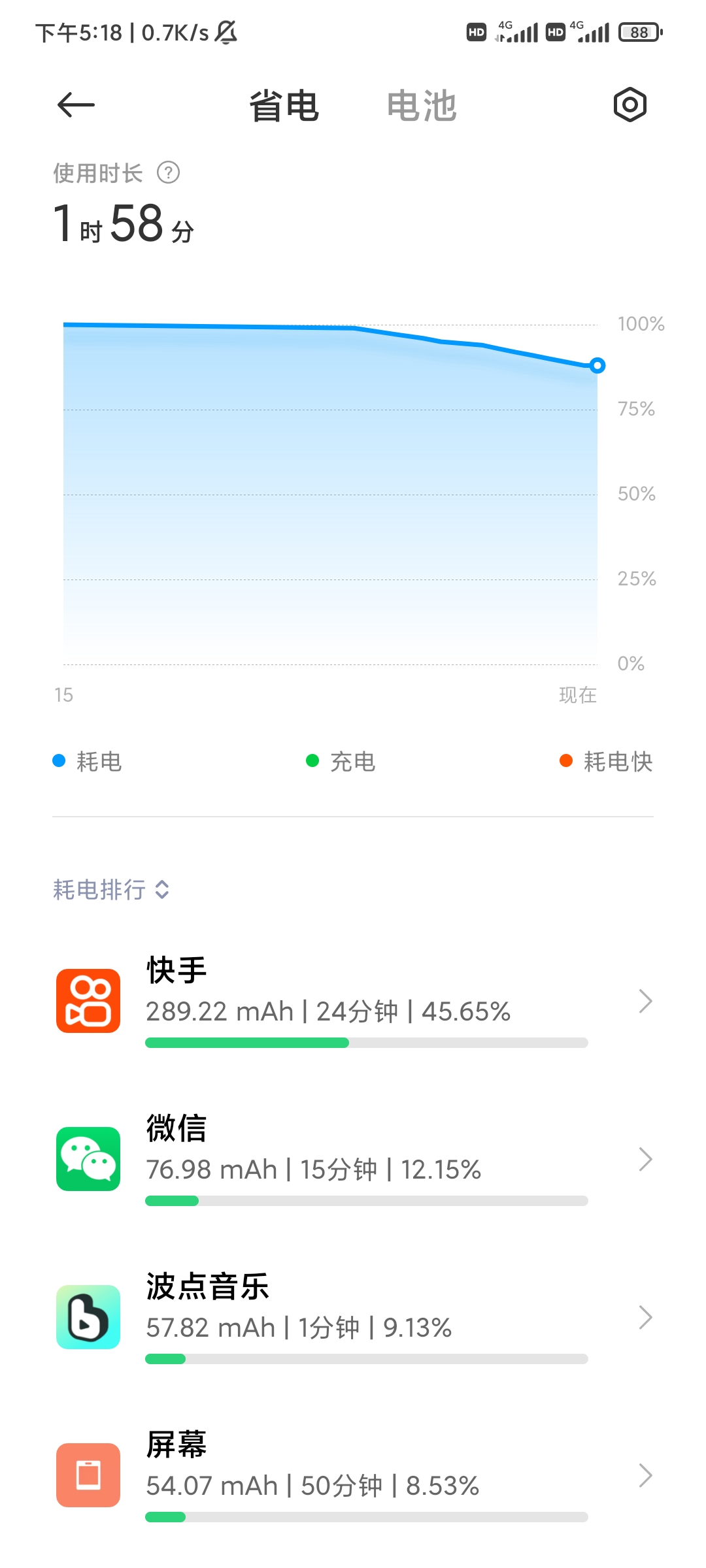Open 快手 power usage details
Image resolution: width=706 pixels, height=1568 pixels.
tap(353, 1001)
